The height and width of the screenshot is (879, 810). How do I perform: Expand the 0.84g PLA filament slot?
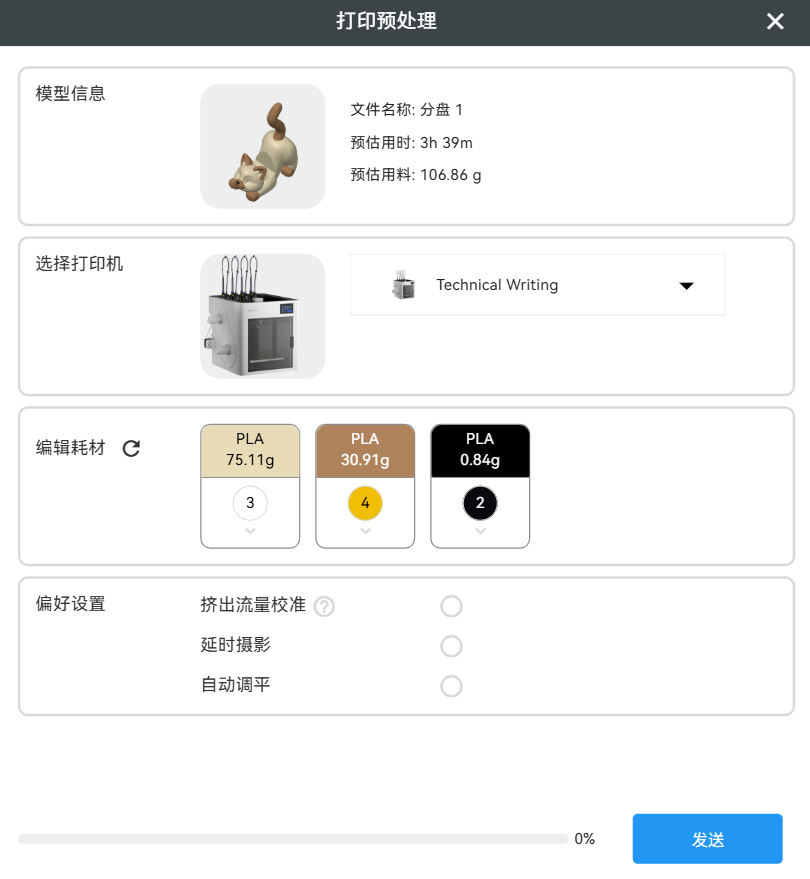tap(480, 531)
